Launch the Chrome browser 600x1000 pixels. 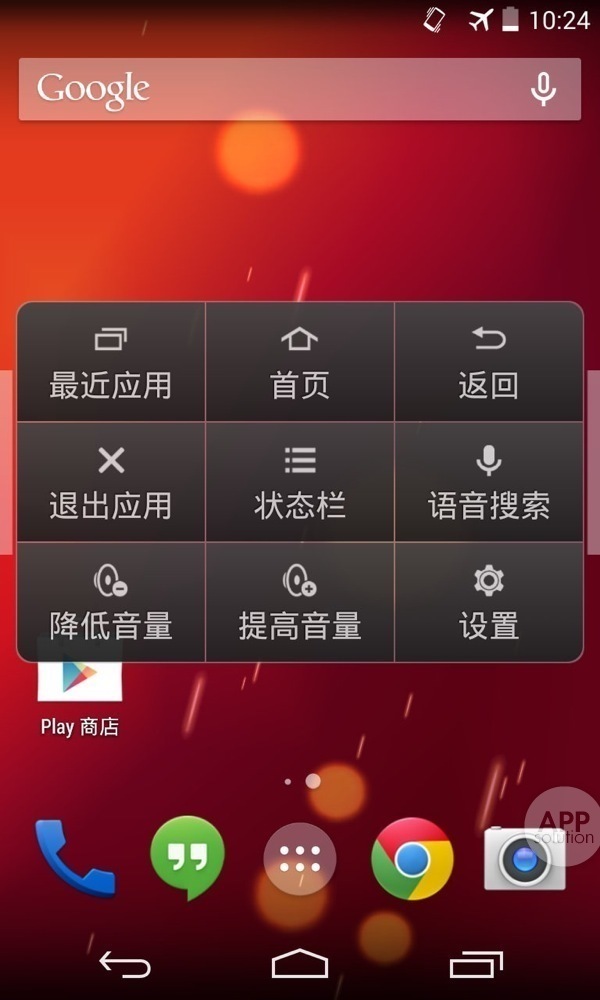pos(412,858)
